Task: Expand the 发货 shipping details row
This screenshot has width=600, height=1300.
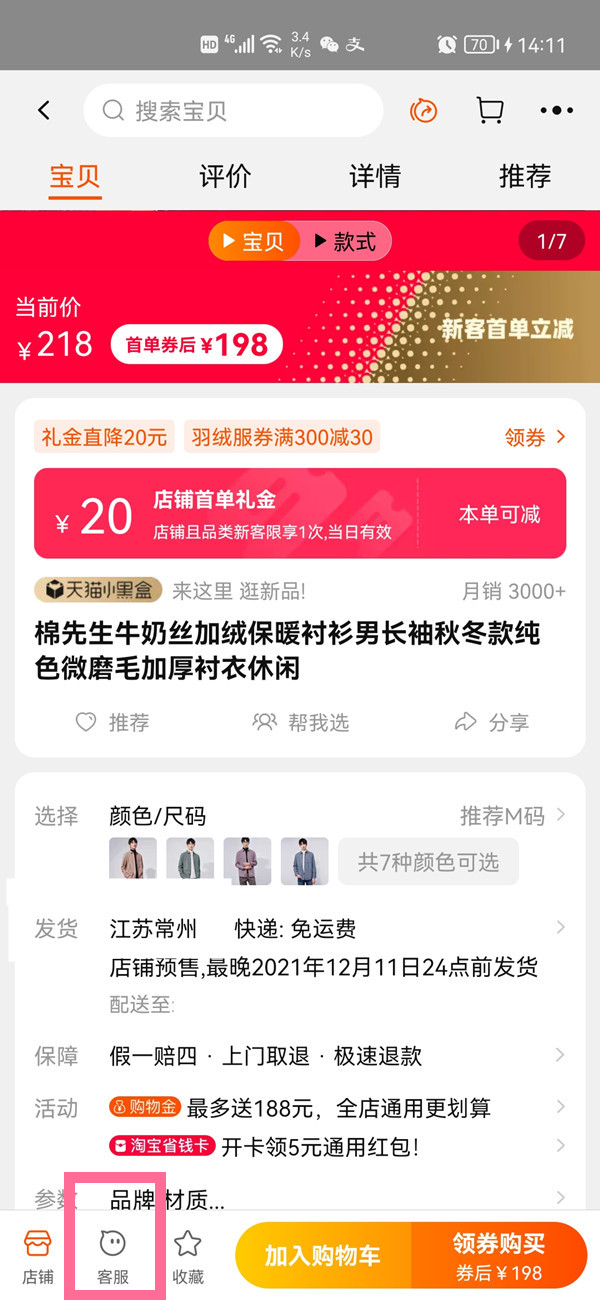Action: point(560,928)
